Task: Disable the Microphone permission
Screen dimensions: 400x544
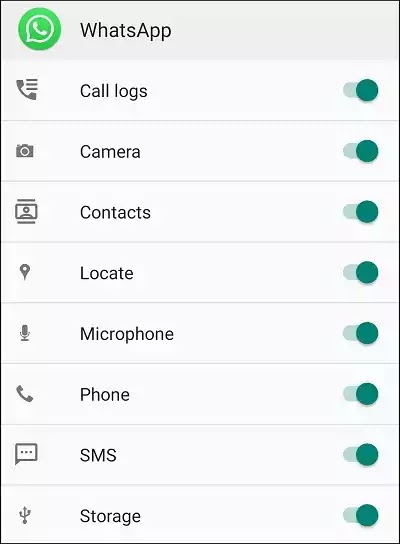Action: [x=360, y=333]
